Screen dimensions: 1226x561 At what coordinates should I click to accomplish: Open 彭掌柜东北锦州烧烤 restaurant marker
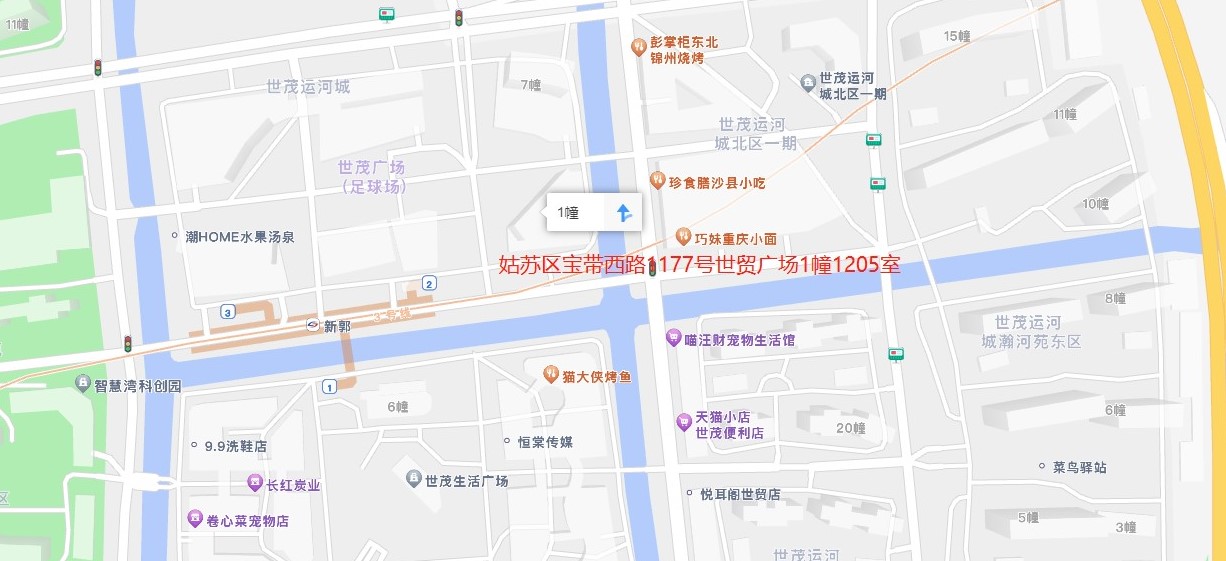tap(638, 46)
